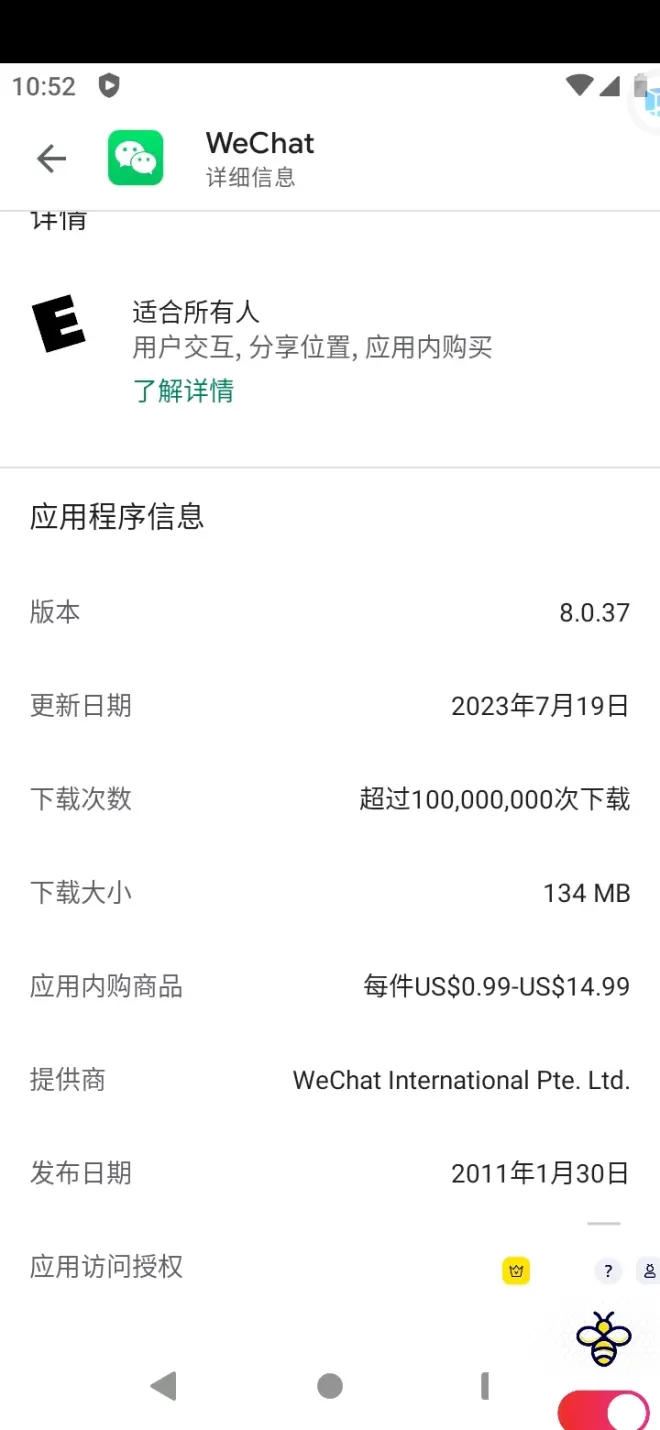The height and width of the screenshot is (1430, 660).
Task: Tap the floating bee overlay button
Action: tap(604, 1338)
